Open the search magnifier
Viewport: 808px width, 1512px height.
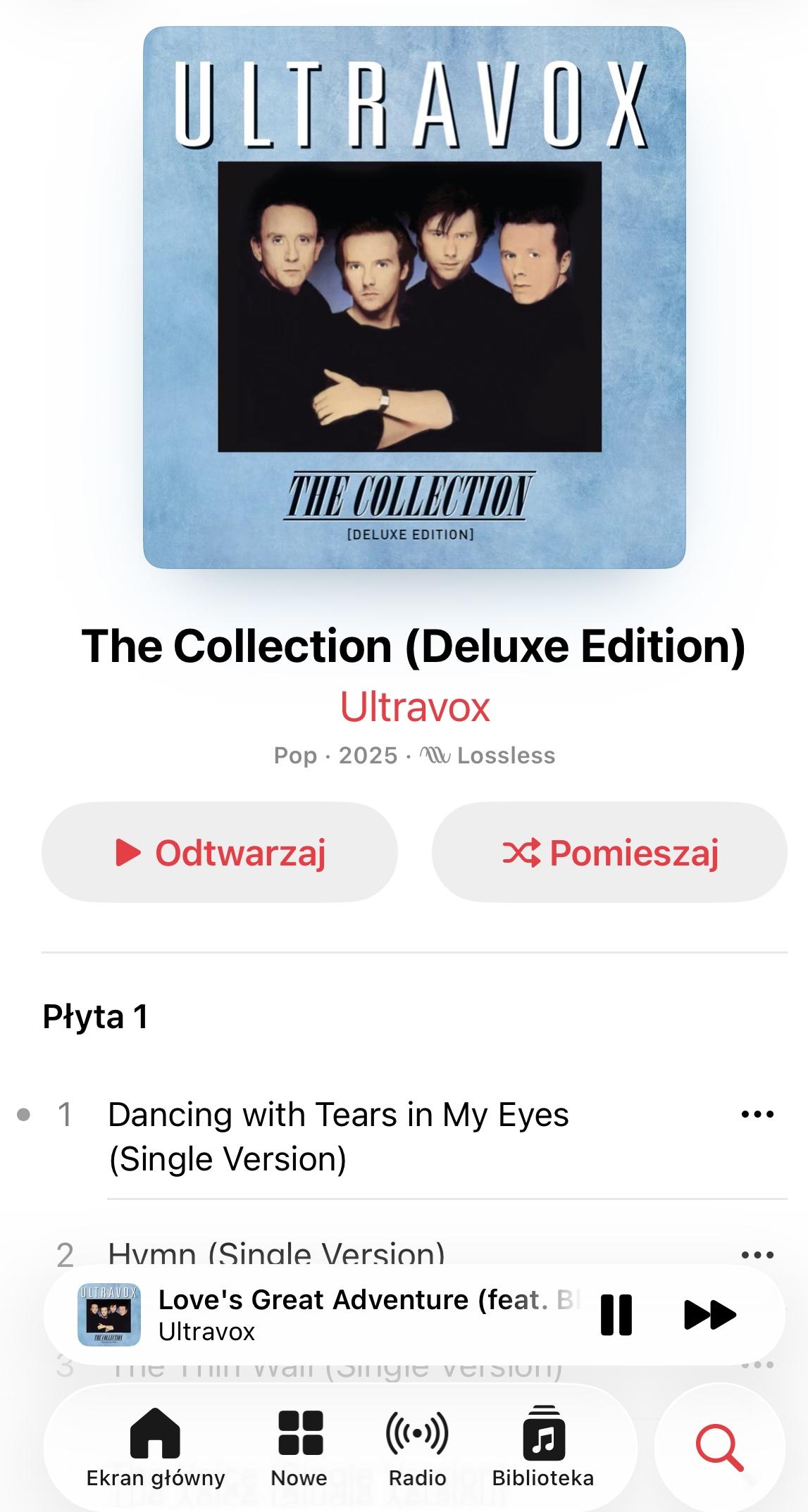pyautogui.click(x=719, y=1448)
